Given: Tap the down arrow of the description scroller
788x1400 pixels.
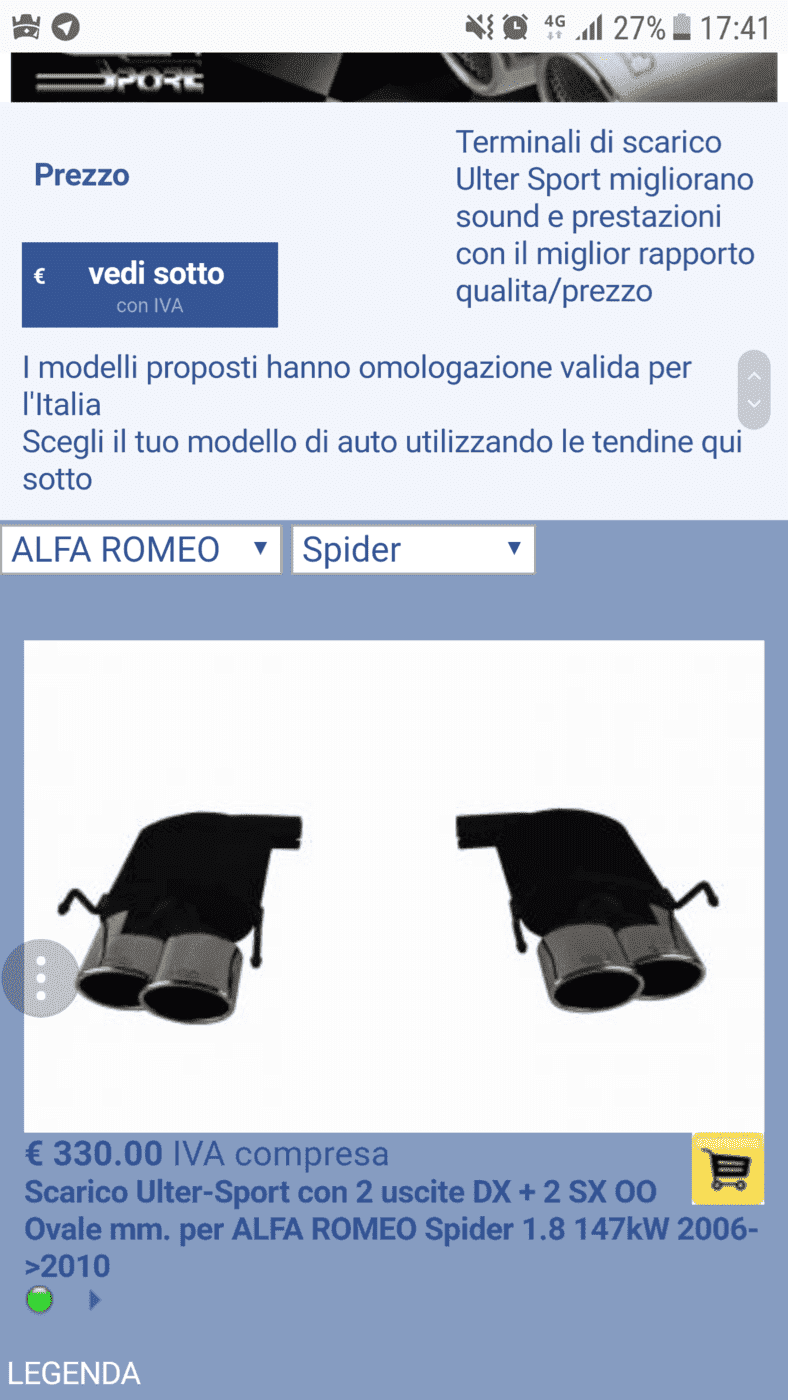Looking at the screenshot, I should click(754, 405).
